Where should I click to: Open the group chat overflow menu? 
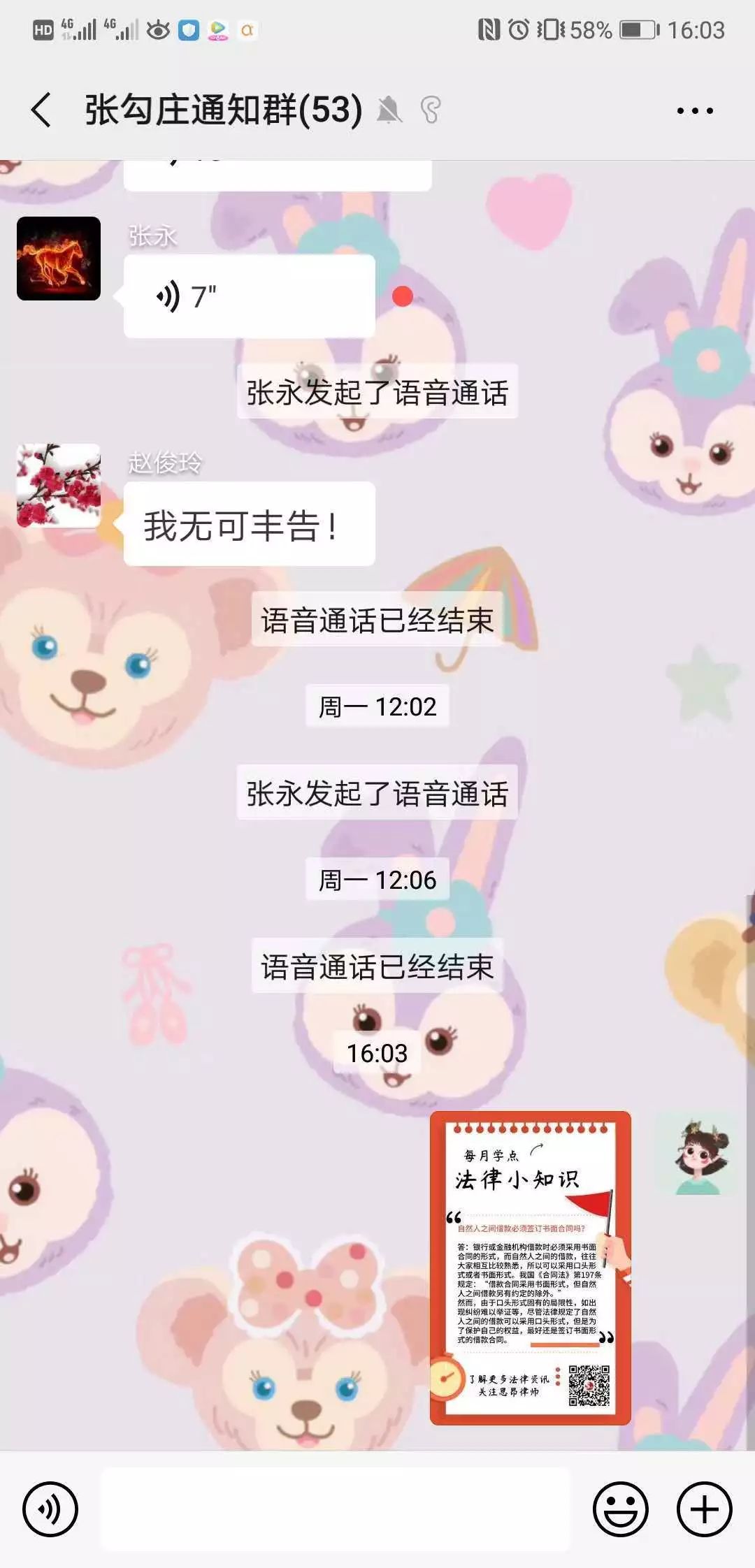click(x=694, y=110)
